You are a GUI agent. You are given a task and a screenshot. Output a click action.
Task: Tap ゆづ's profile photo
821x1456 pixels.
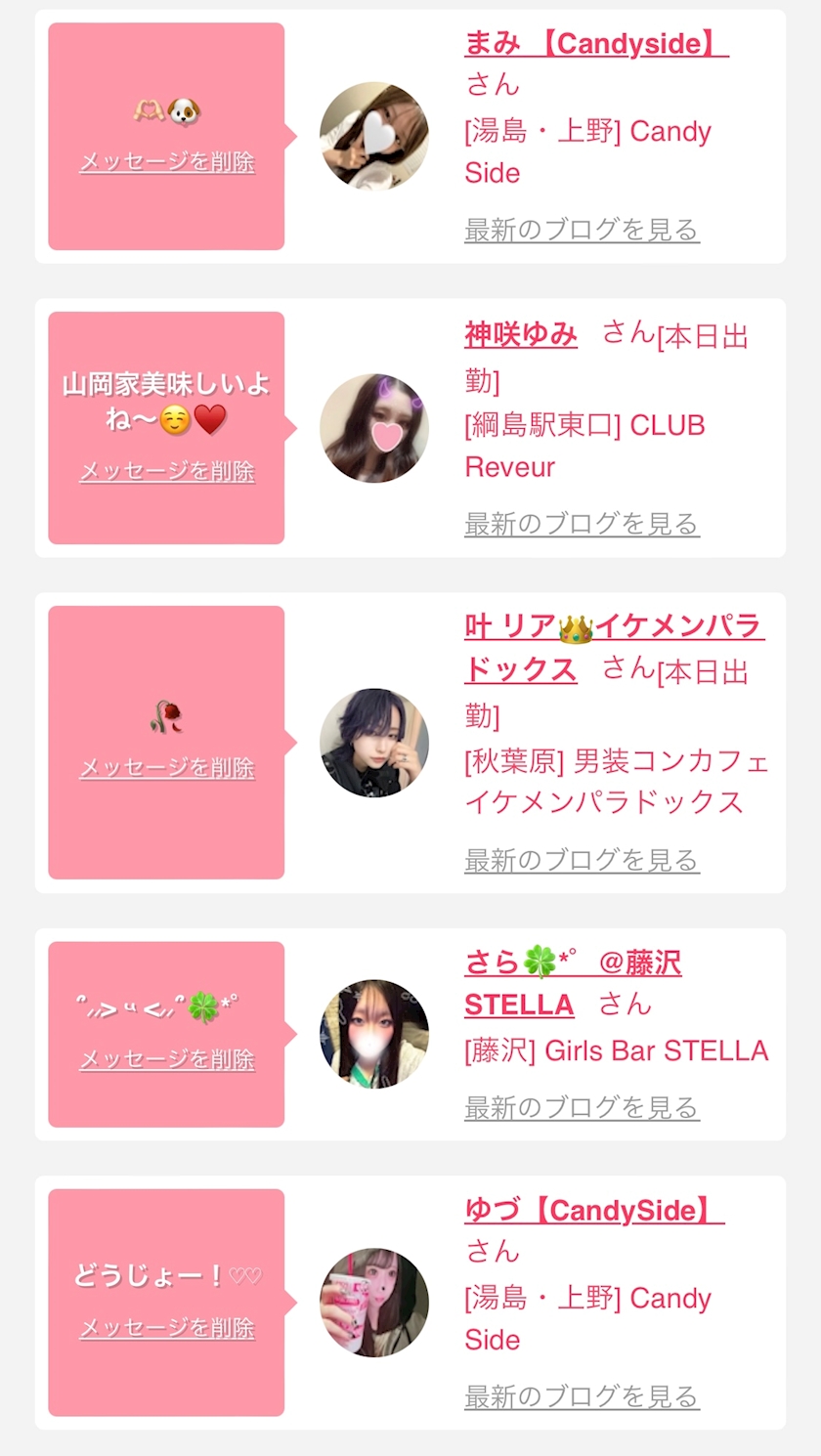point(374,1303)
